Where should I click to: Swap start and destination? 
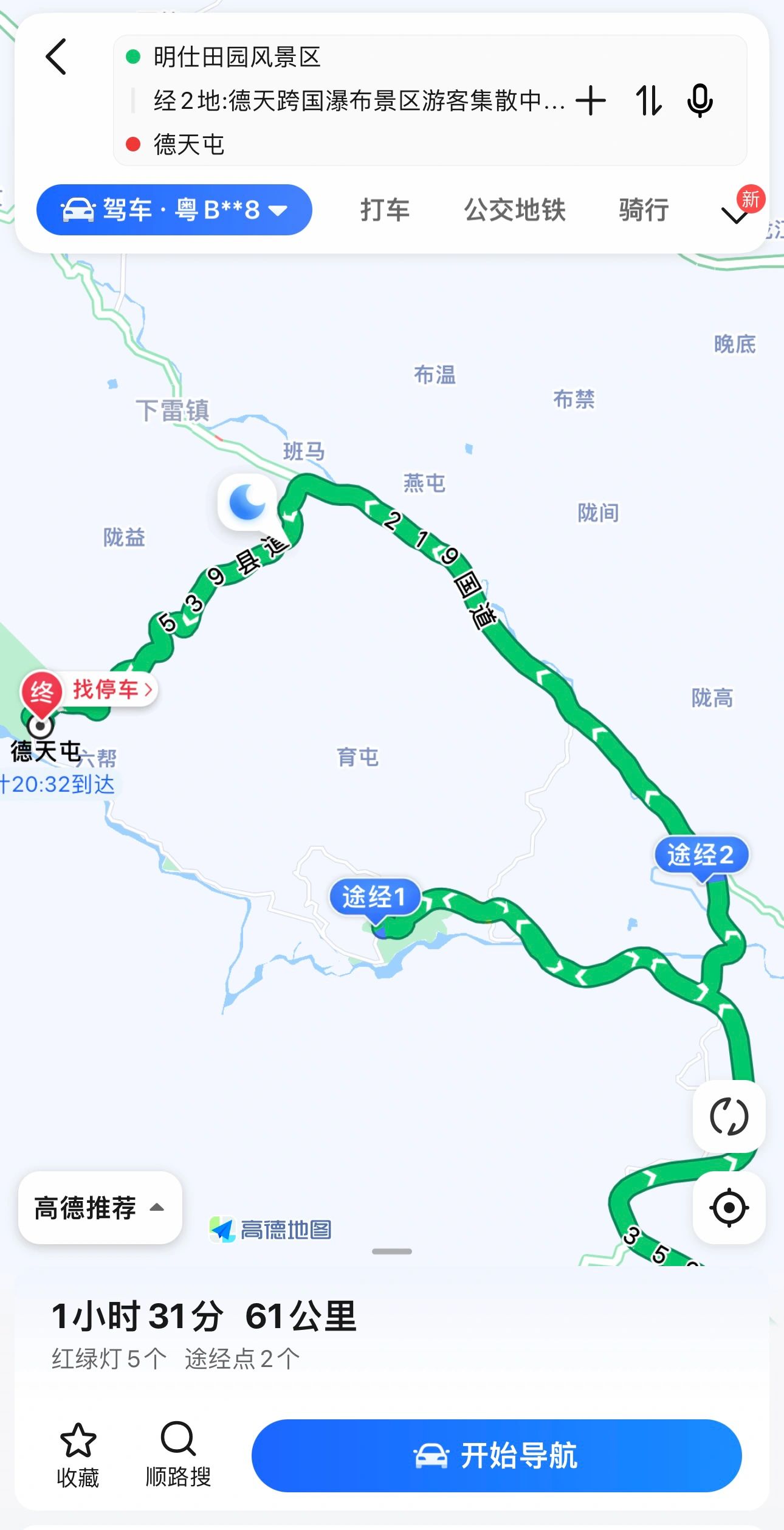648,101
